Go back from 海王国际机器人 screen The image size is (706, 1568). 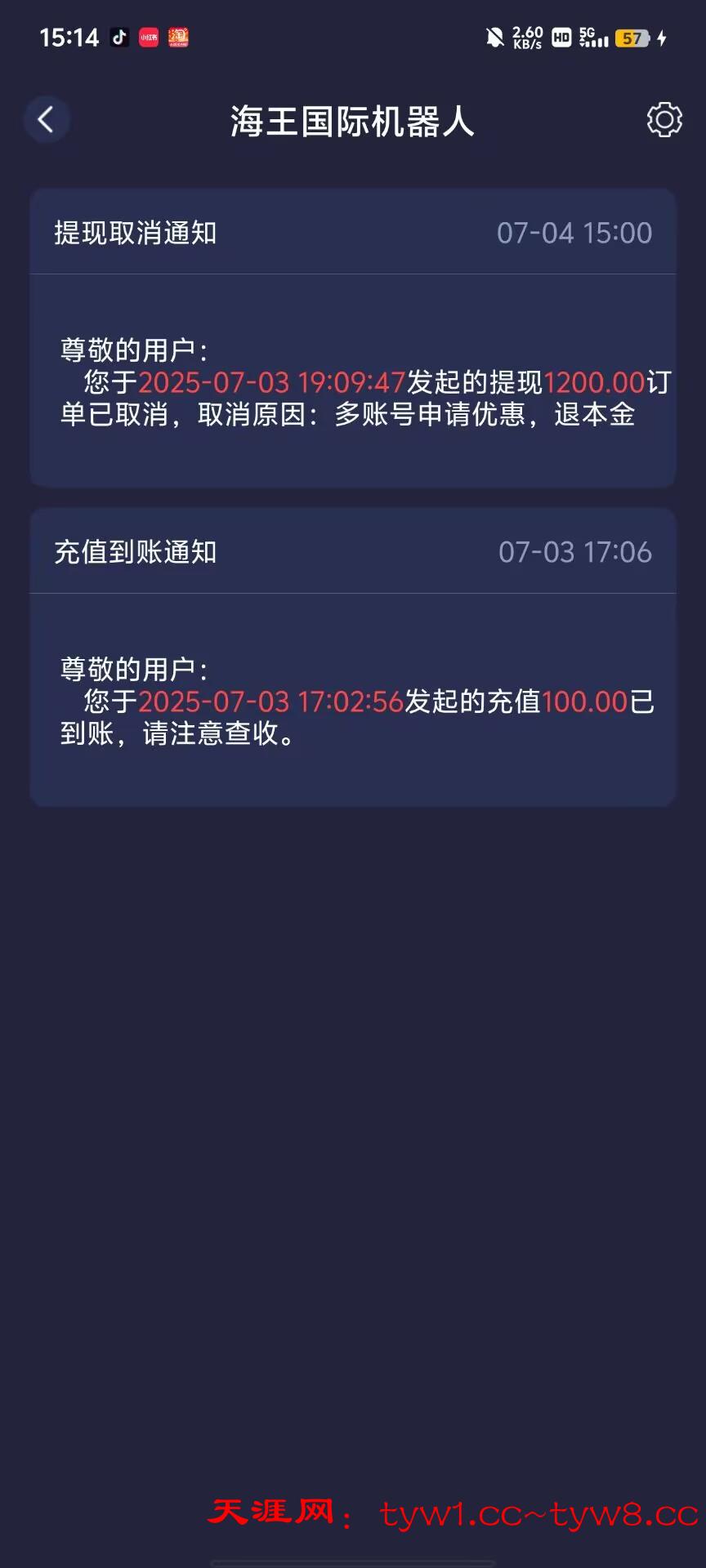(46, 120)
